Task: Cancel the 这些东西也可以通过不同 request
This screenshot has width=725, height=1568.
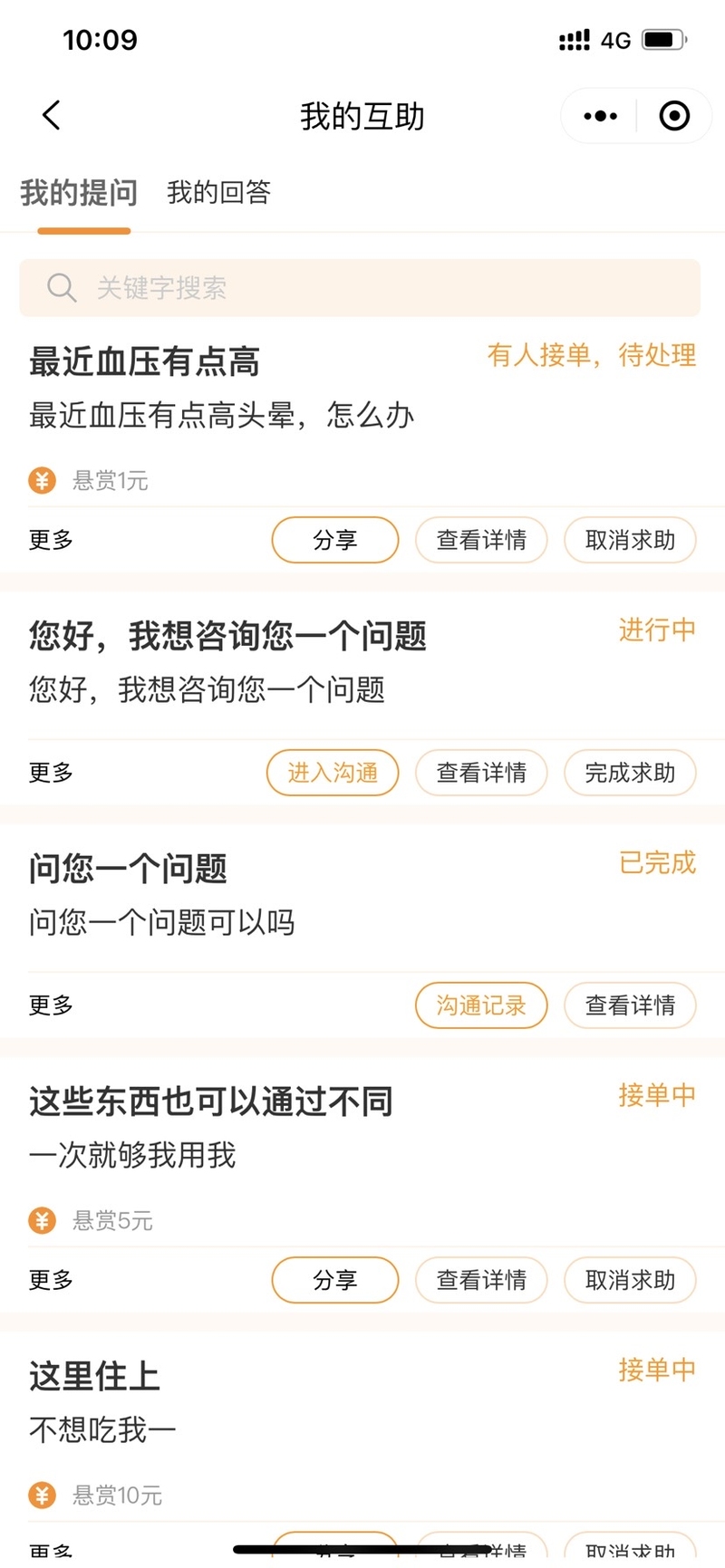Action: coord(630,1280)
